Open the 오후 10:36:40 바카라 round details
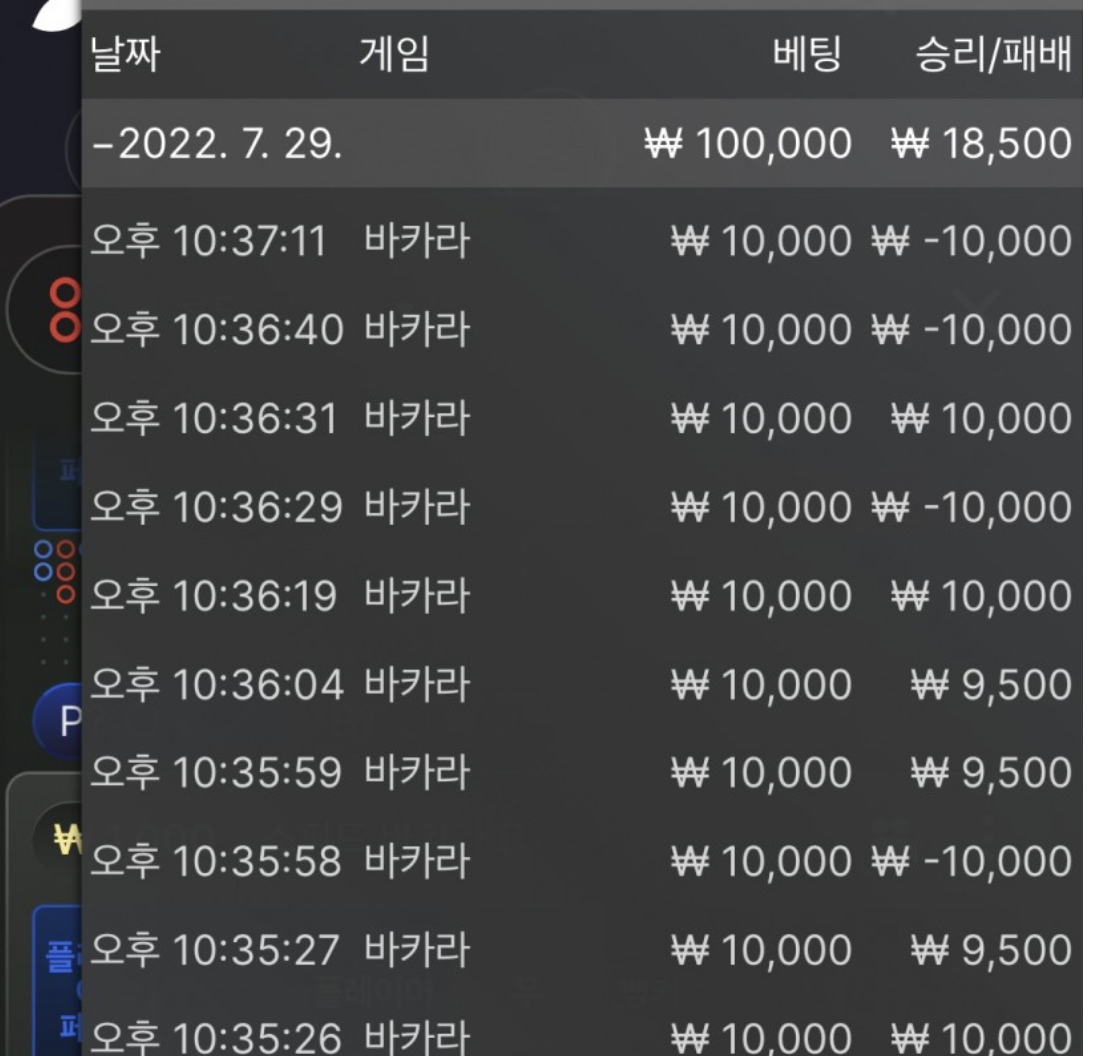The width and height of the screenshot is (1113, 1056). pyautogui.click(x=580, y=329)
